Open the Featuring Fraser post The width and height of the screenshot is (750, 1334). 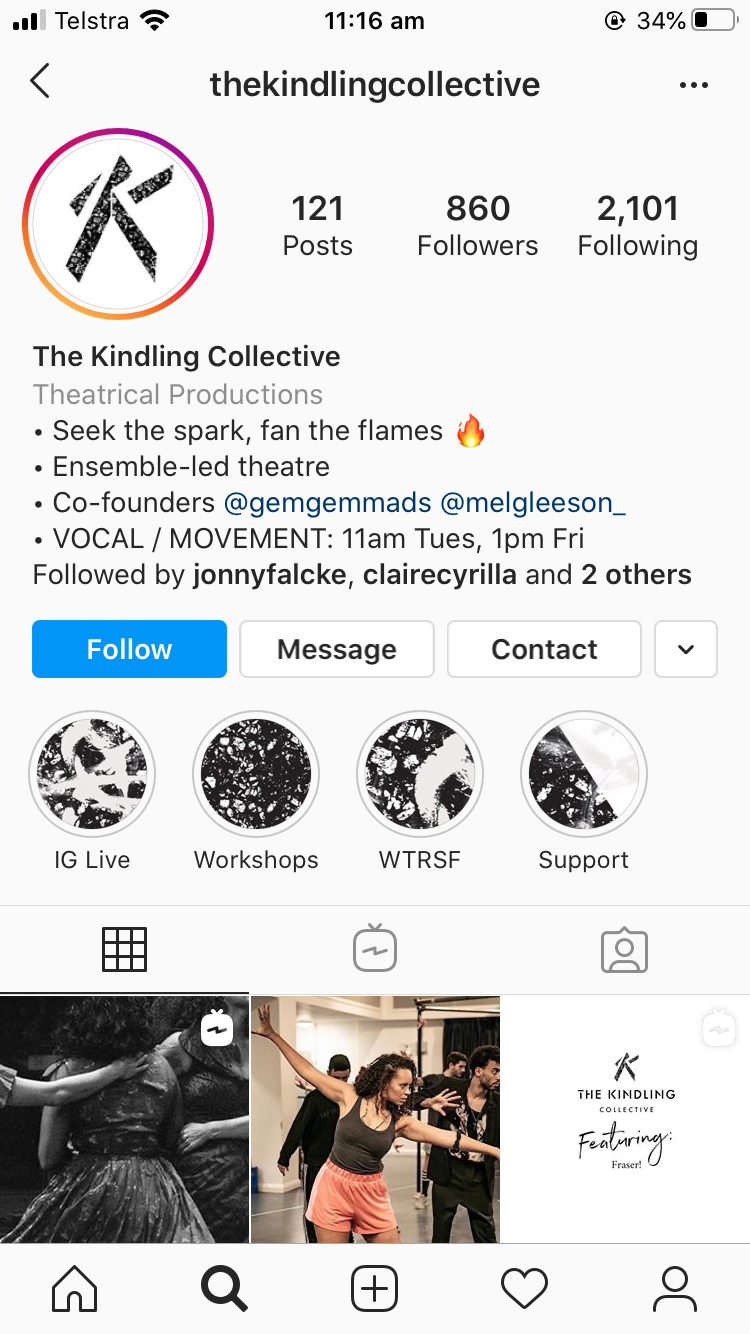click(626, 1119)
